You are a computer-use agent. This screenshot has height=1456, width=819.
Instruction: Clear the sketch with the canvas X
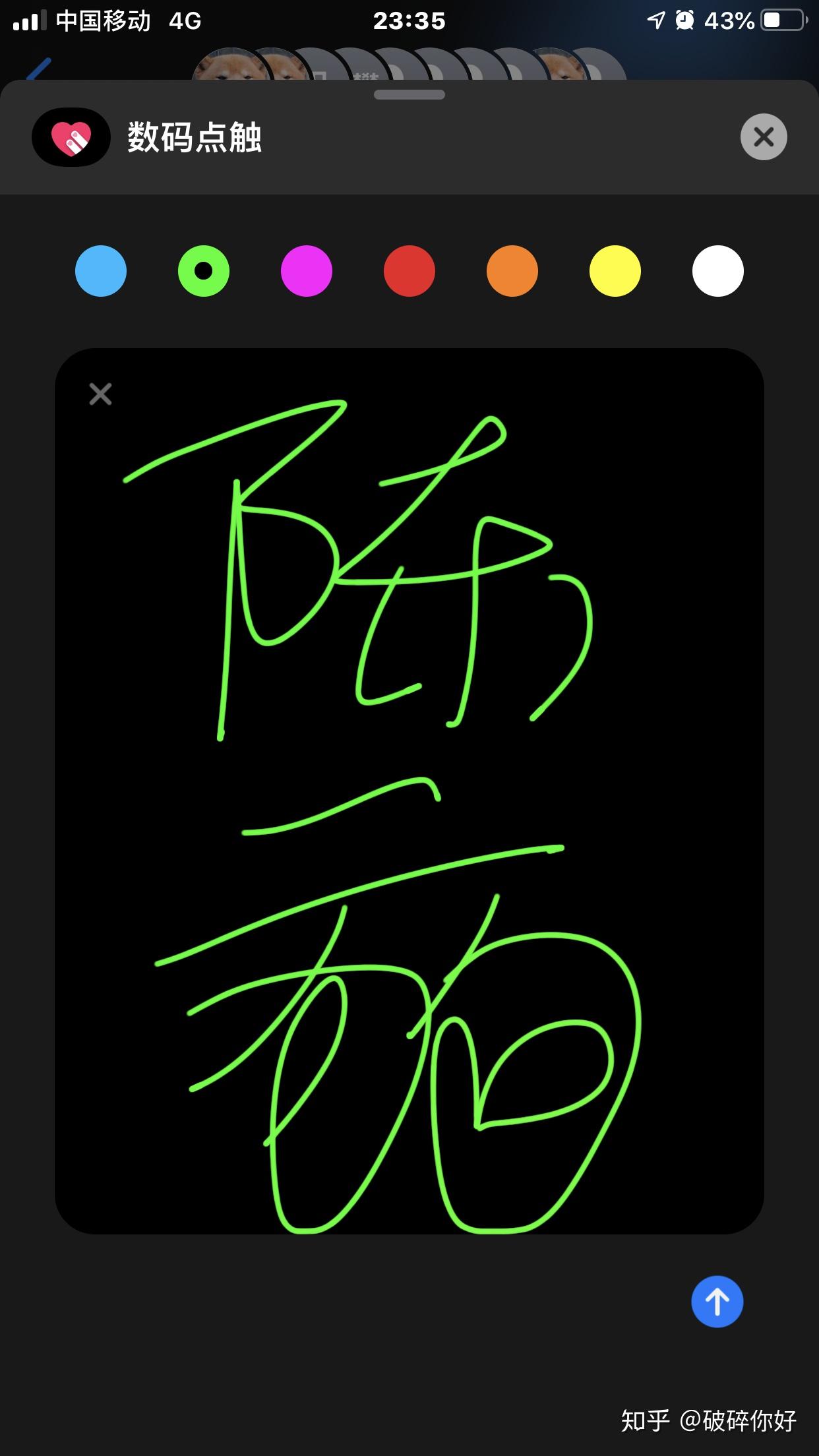tap(100, 394)
